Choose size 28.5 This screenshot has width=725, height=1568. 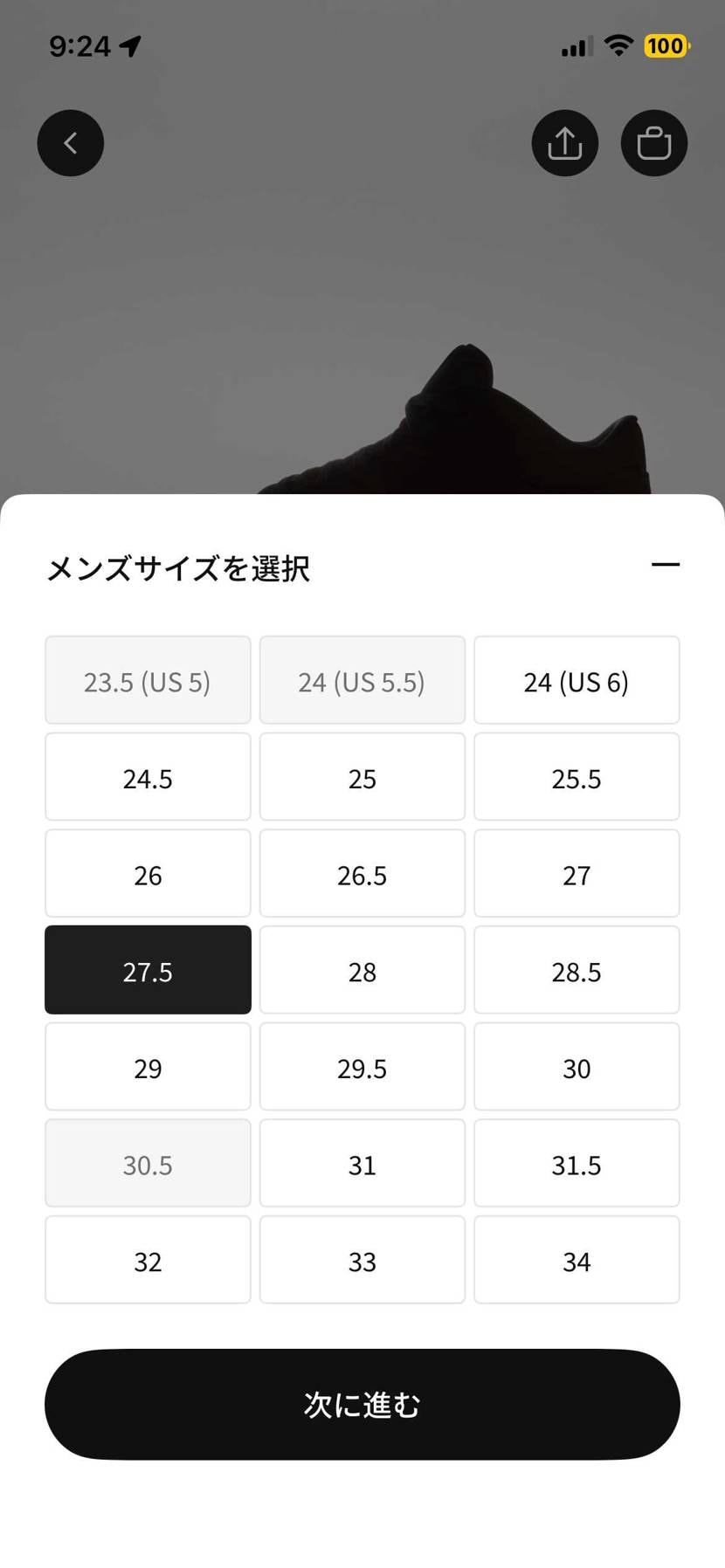[x=577, y=970]
